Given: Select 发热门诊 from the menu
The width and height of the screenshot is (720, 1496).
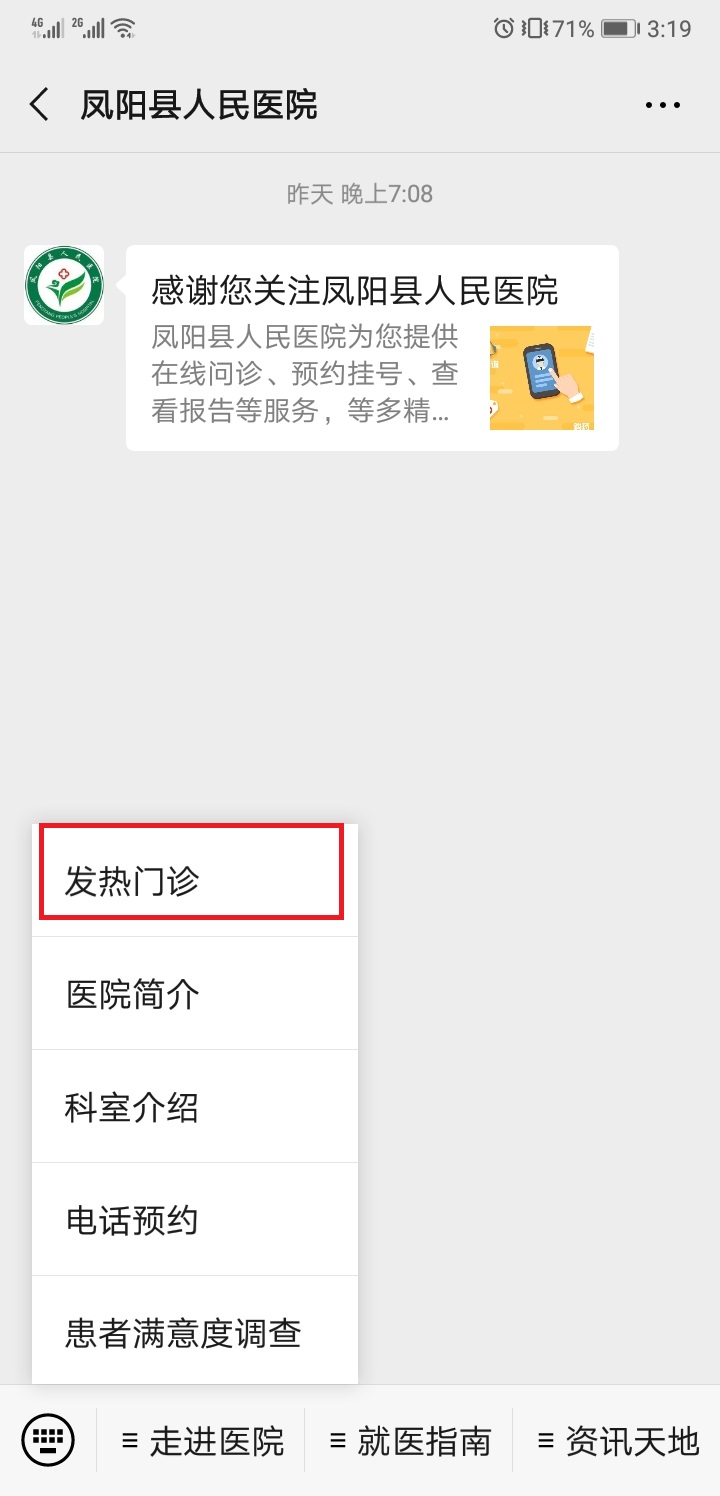Looking at the screenshot, I should point(193,881).
